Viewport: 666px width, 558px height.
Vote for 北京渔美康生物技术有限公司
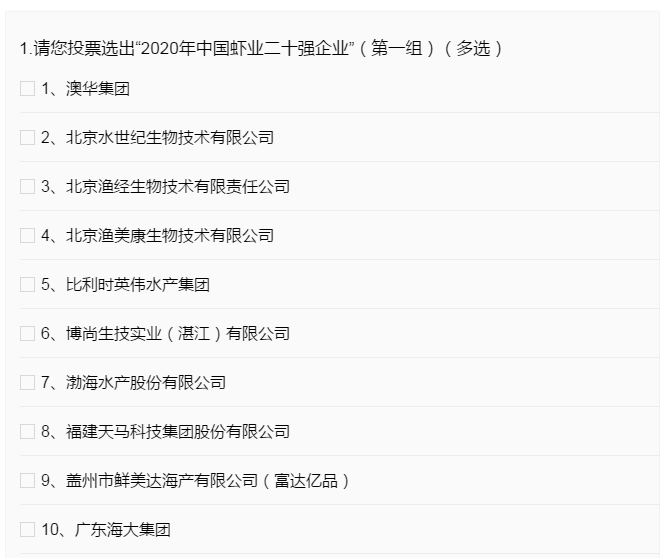[x=27, y=236]
